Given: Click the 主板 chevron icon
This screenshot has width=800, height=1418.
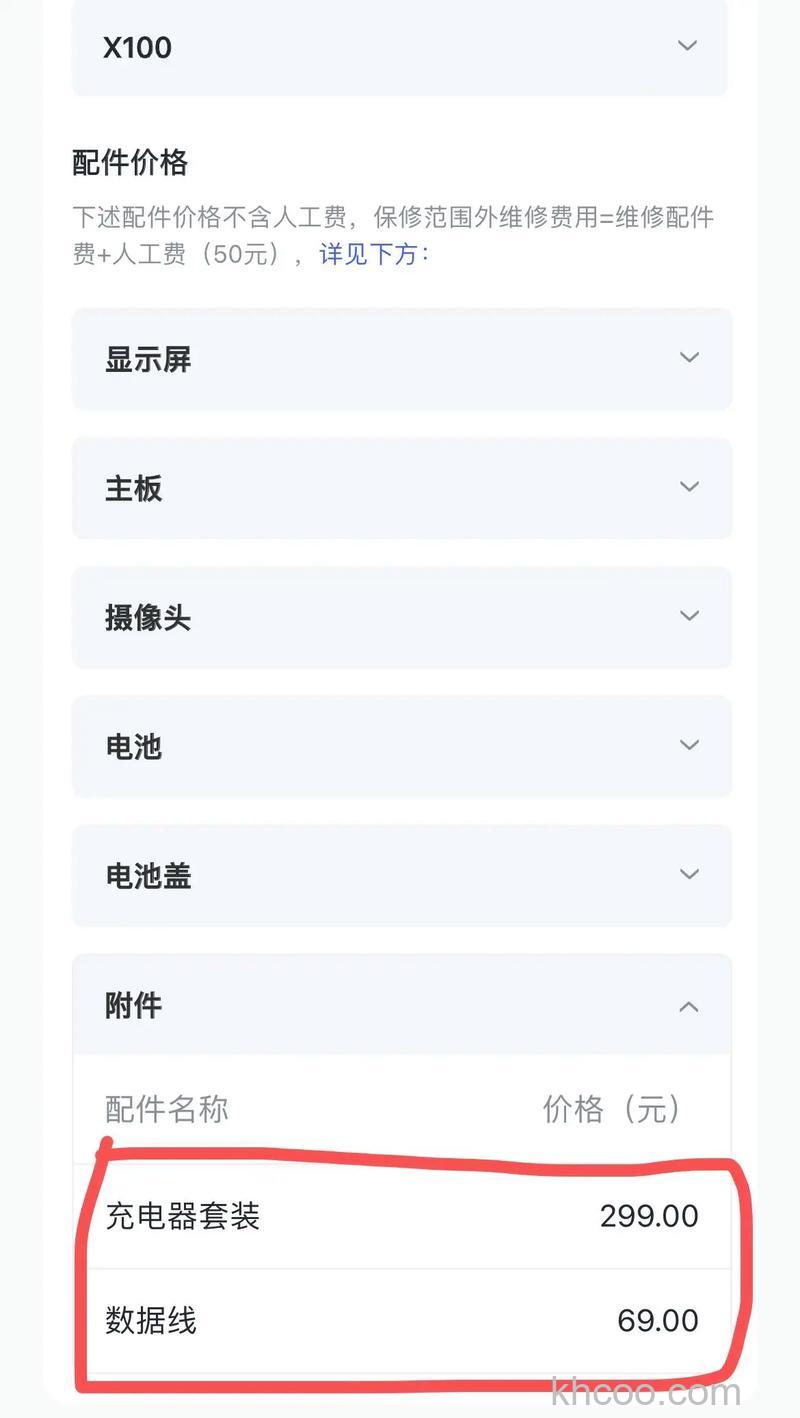Looking at the screenshot, I should tap(690, 486).
